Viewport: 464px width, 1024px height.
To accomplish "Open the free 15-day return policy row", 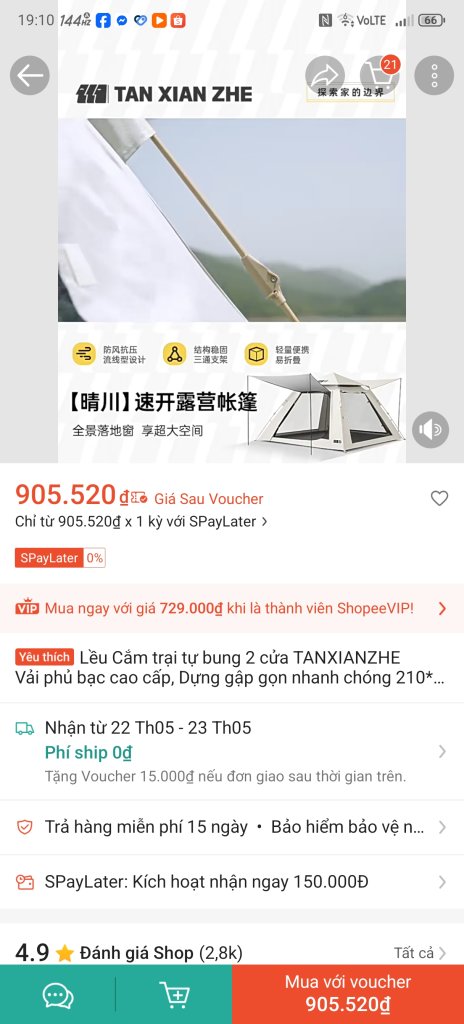I will coord(232,827).
